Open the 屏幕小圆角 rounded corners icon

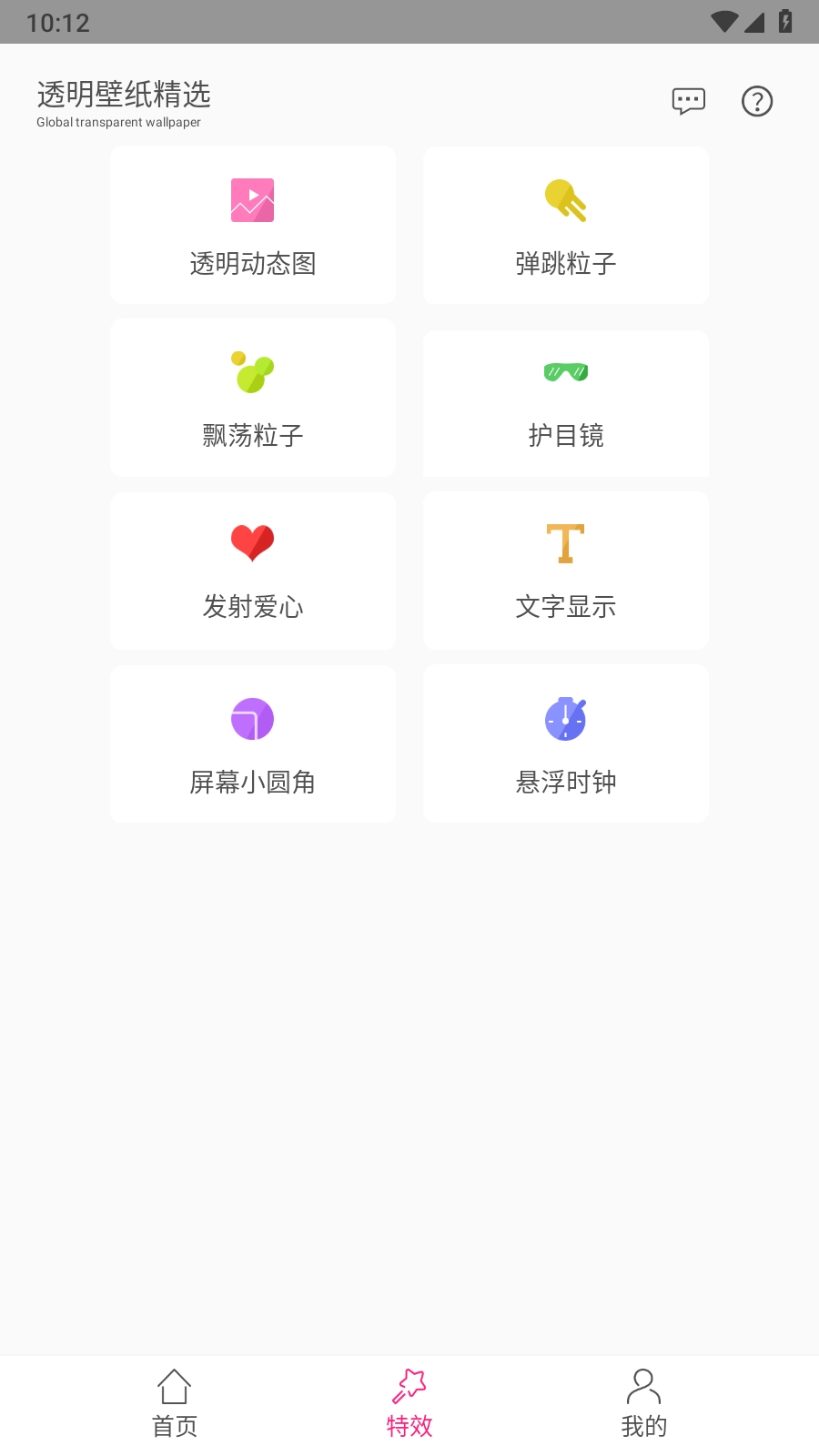pyautogui.click(x=252, y=718)
